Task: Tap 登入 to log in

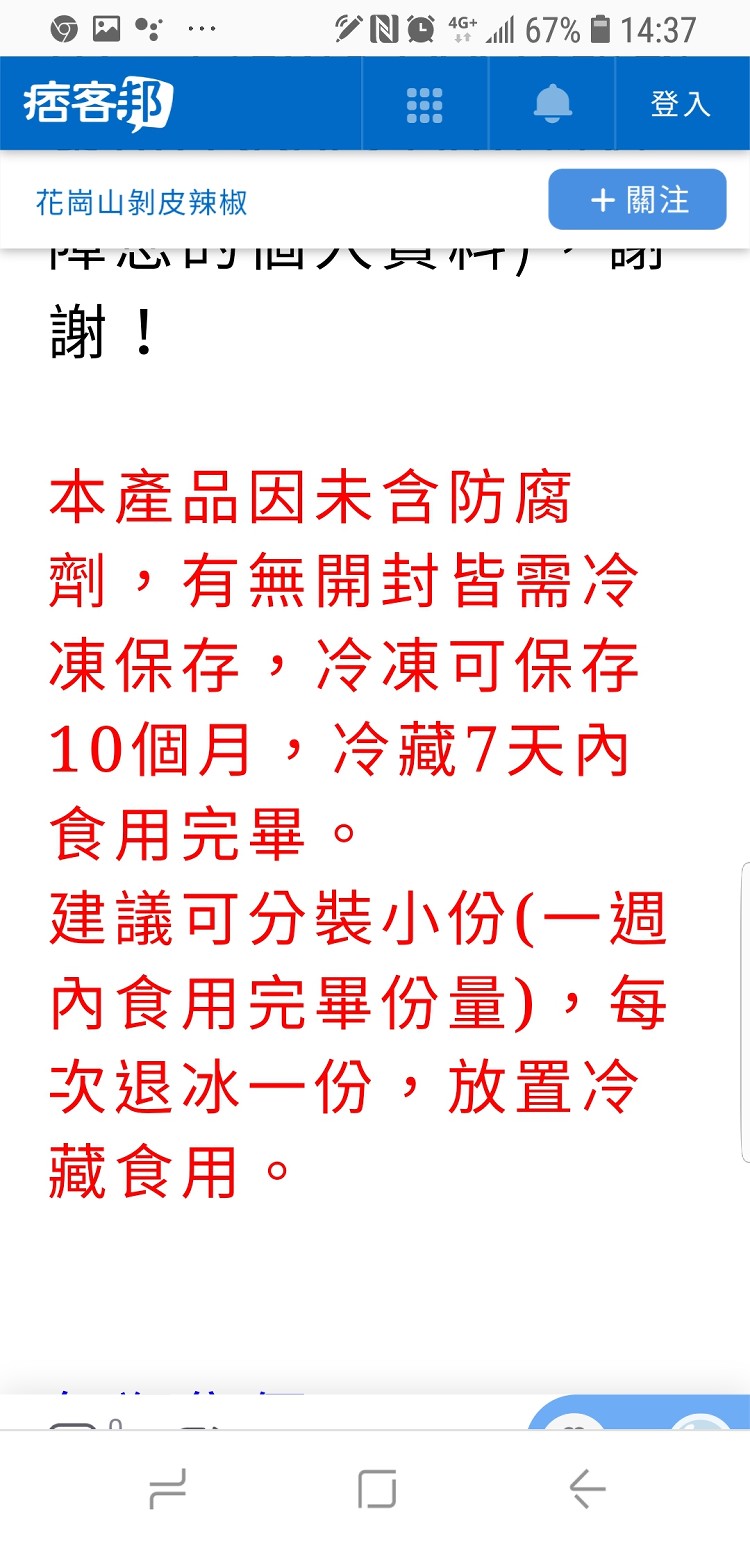Action: (680, 104)
